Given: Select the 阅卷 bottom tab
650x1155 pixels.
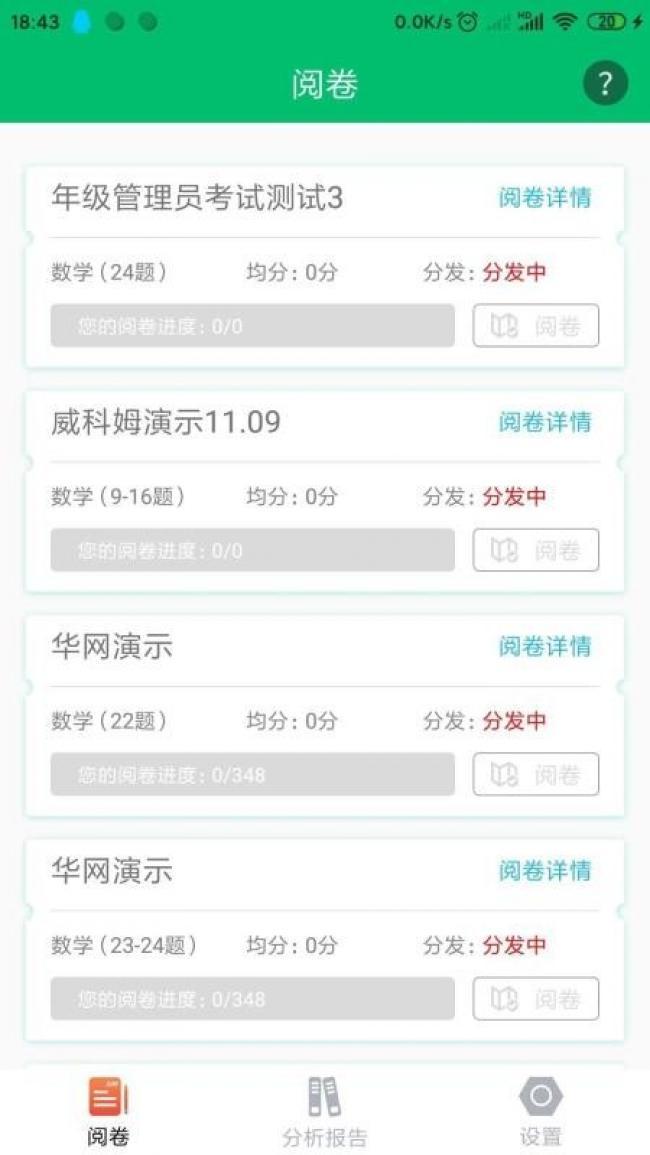Looking at the screenshot, I should pos(108,1111).
